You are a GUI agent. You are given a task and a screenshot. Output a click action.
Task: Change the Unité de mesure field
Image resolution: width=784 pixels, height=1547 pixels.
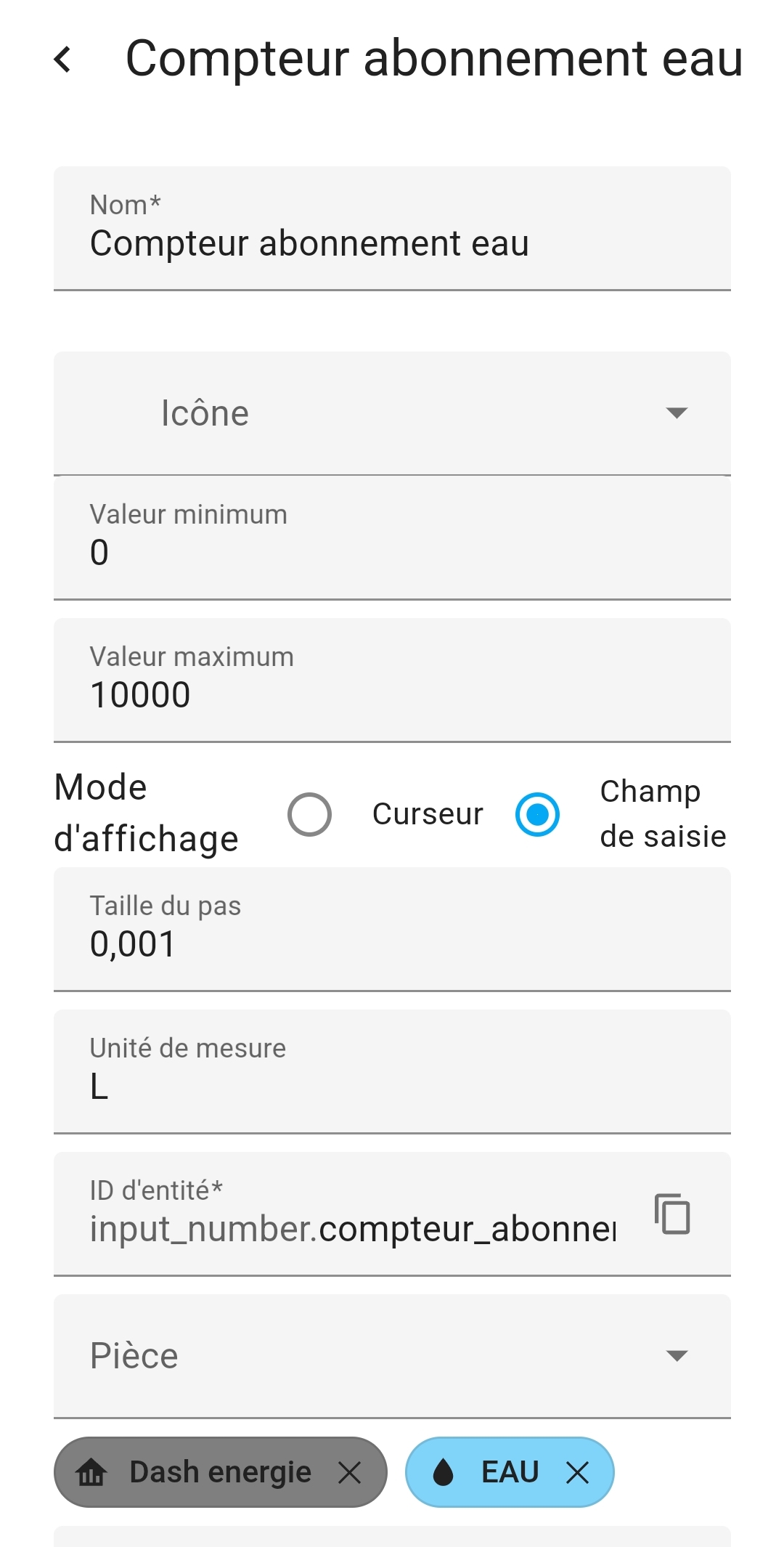click(x=392, y=1072)
